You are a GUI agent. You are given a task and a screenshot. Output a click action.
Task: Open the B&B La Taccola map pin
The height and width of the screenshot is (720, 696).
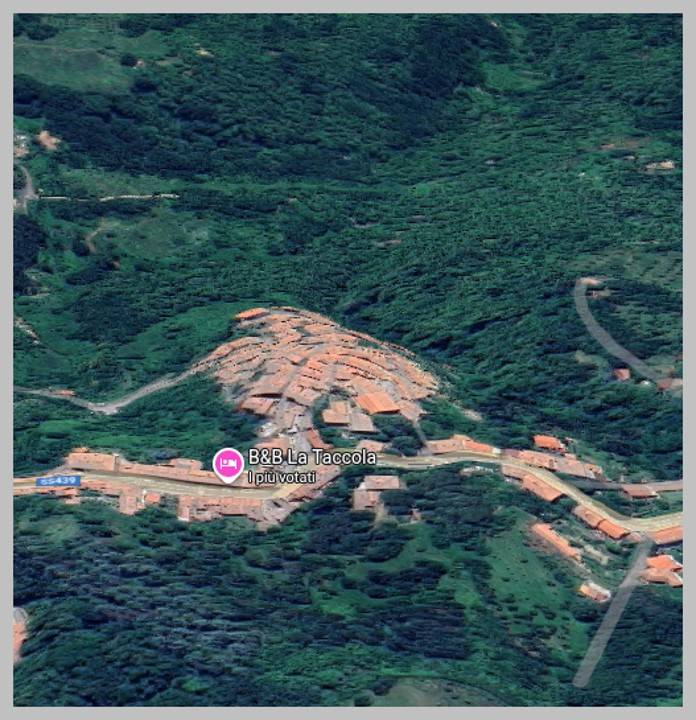coord(228,463)
